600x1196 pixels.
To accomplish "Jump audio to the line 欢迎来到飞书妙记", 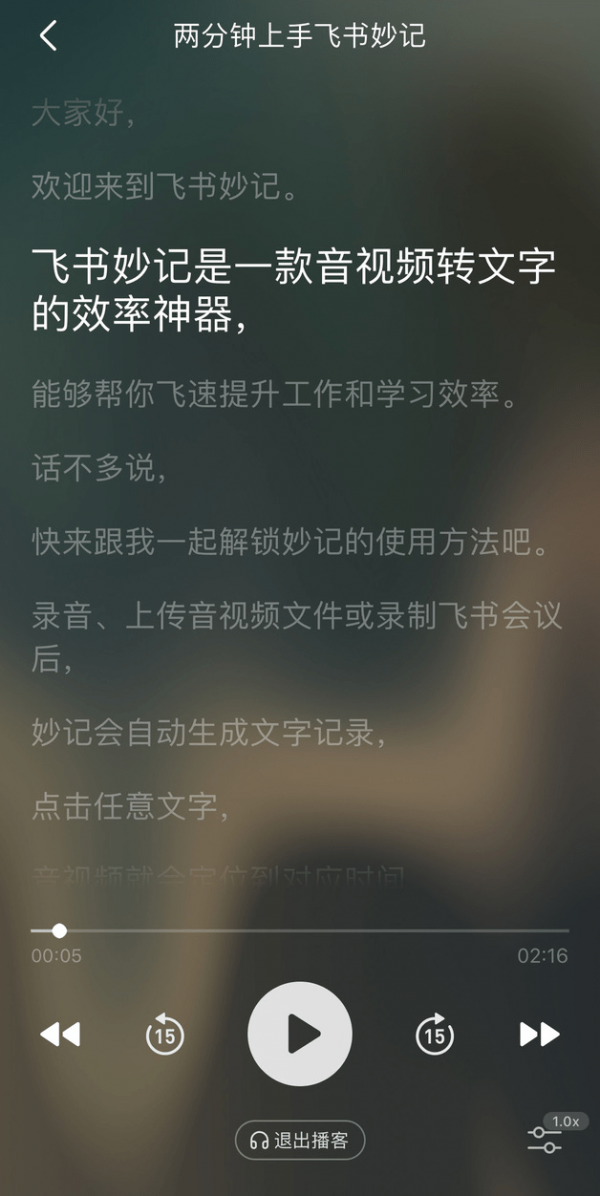I will pyautogui.click(x=165, y=186).
